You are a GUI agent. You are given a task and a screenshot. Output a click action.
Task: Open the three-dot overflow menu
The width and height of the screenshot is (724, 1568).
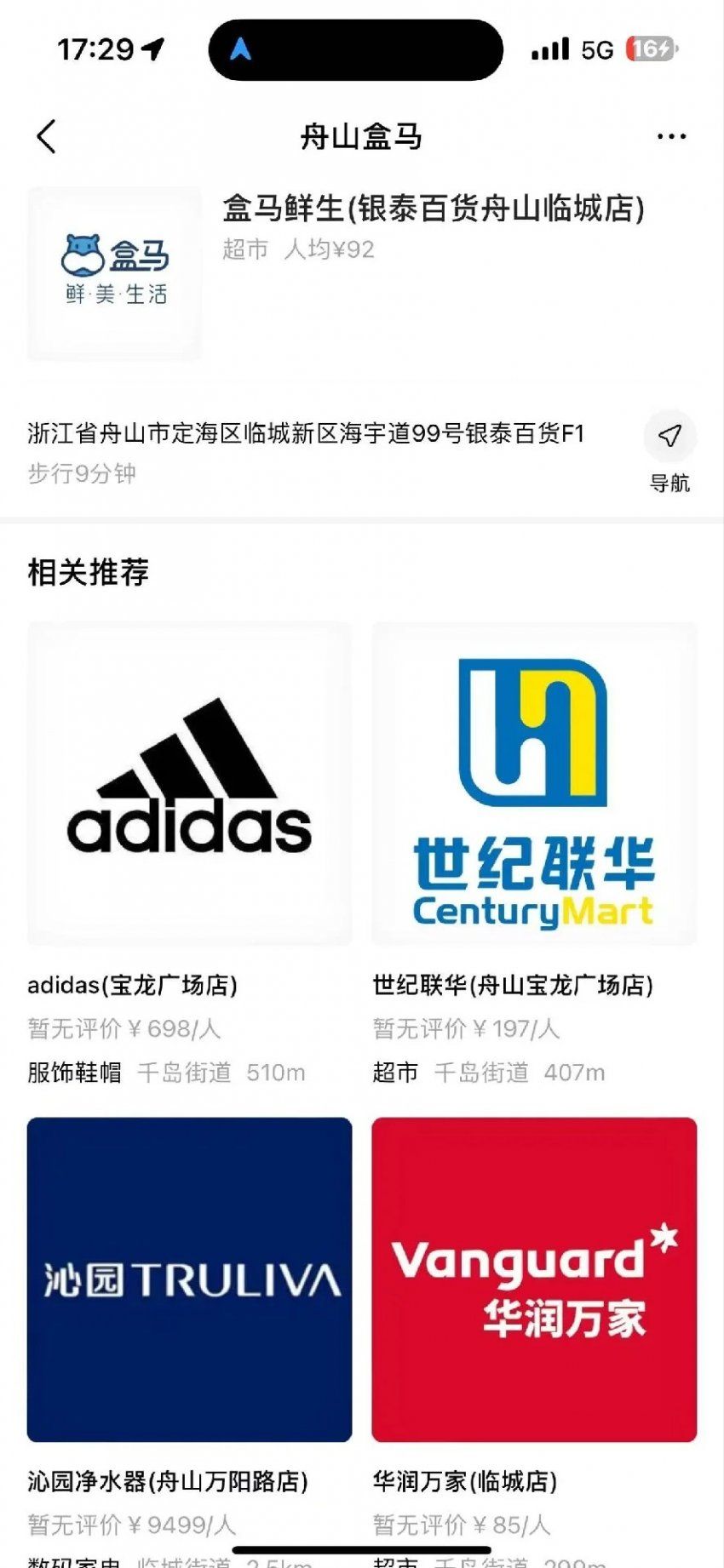click(x=671, y=136)
